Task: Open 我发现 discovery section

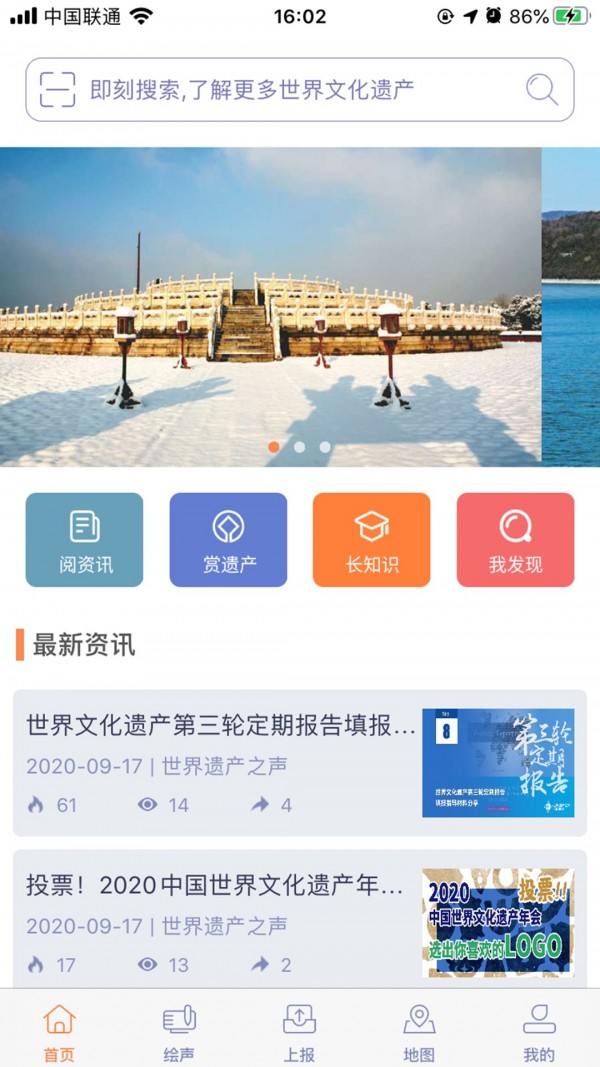Action: [x=515, y=539]
